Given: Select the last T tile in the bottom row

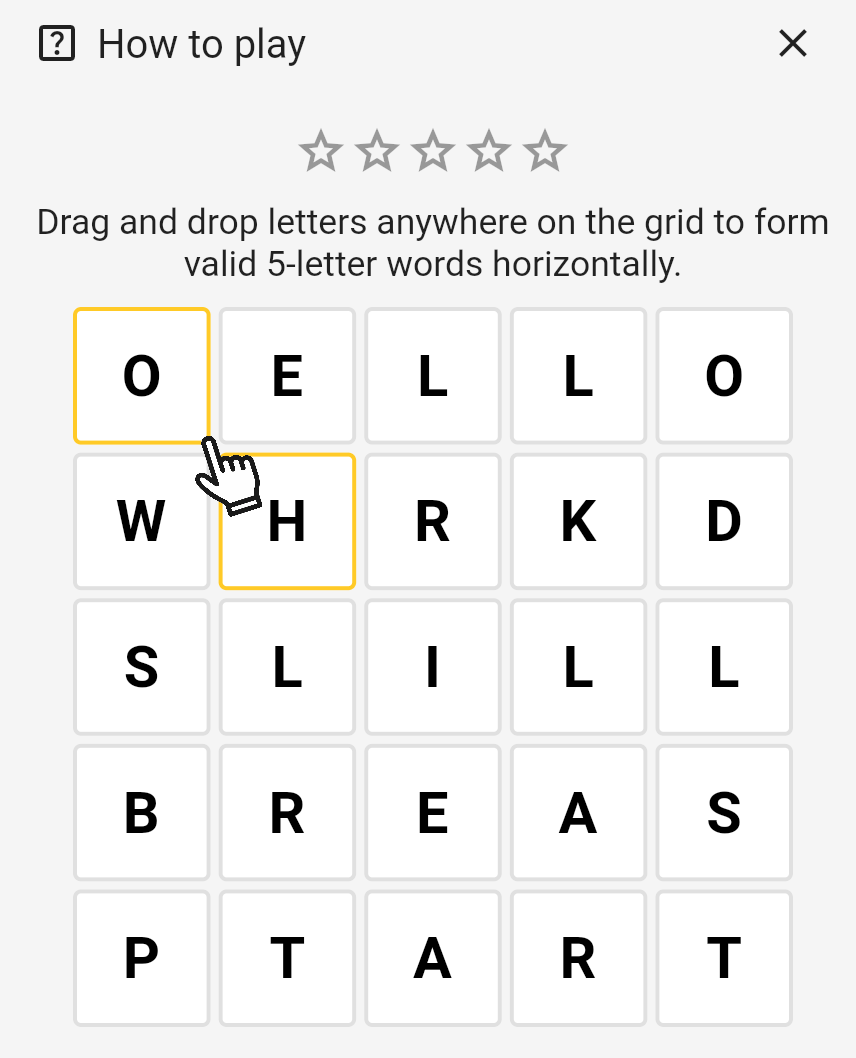Looking at the screenshot, I should (723, 957).
